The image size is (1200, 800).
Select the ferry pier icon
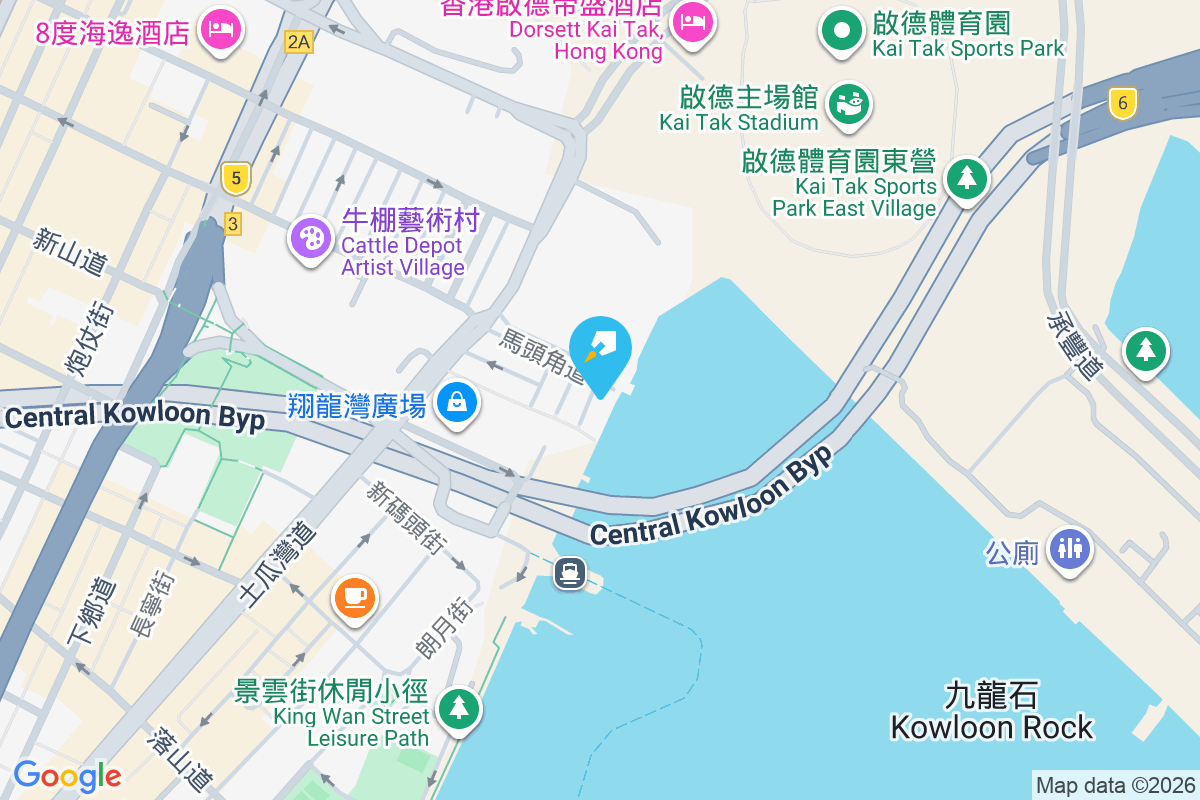[x=570, y=573]
